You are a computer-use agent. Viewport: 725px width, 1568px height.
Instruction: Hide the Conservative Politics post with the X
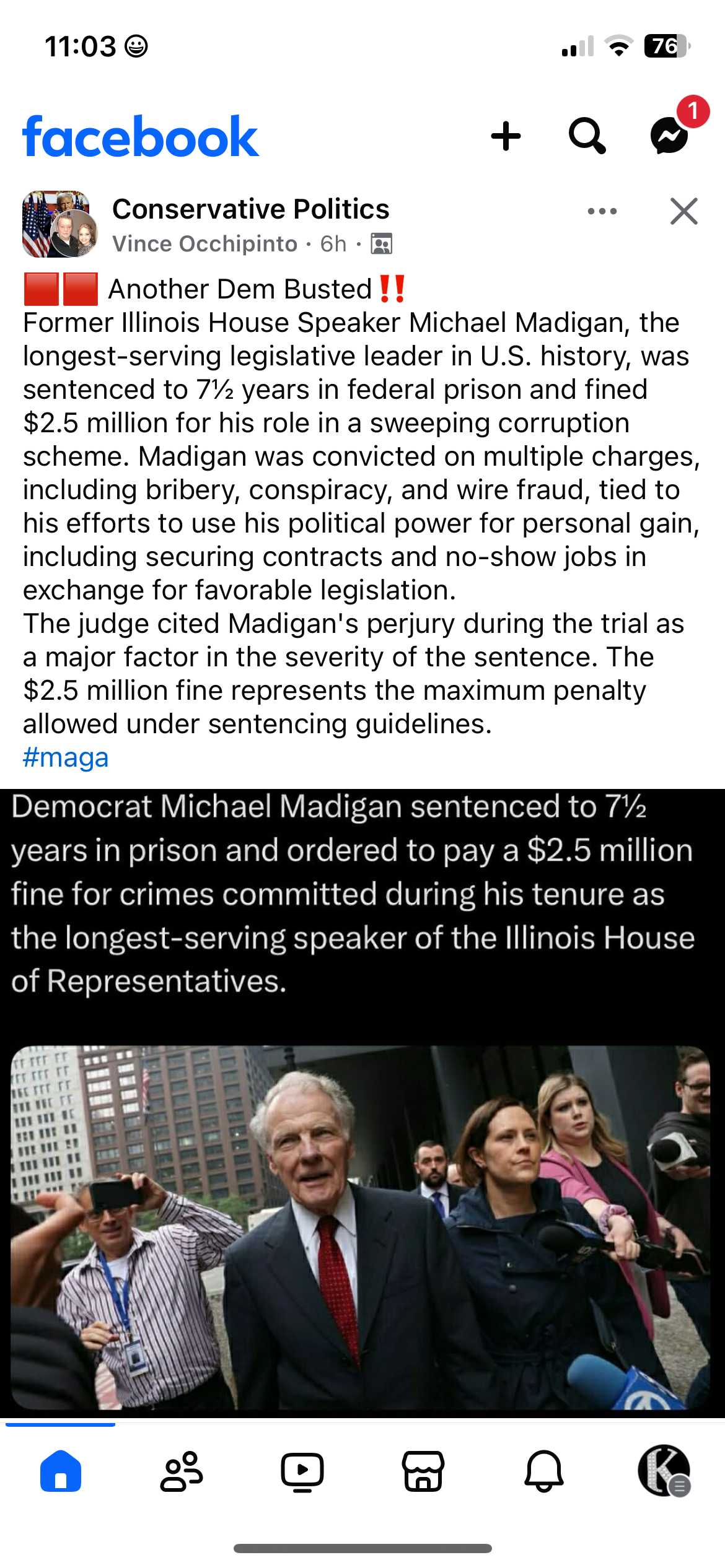(x=684, y=211)
